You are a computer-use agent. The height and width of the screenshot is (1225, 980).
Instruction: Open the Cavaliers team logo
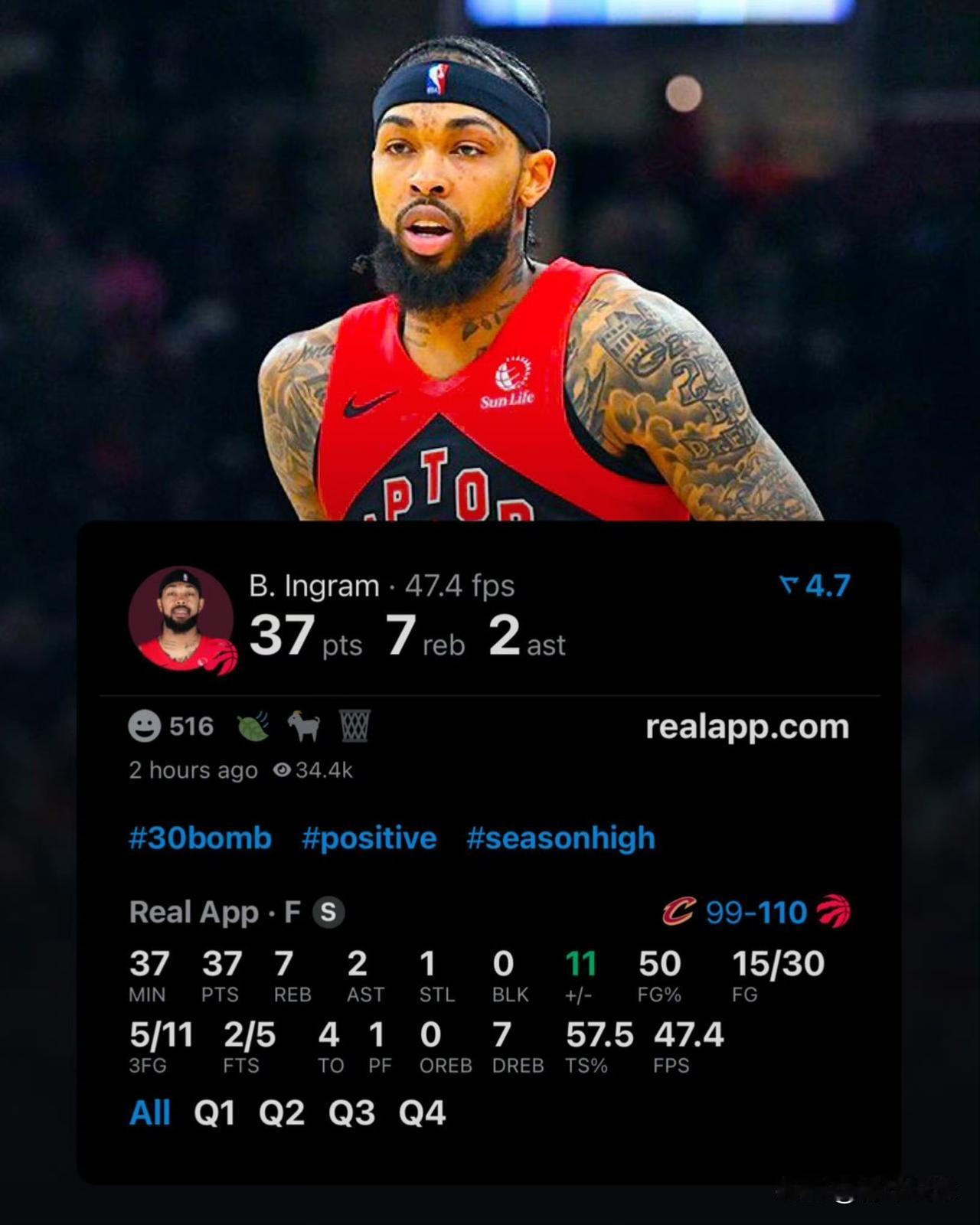[681, 912]
